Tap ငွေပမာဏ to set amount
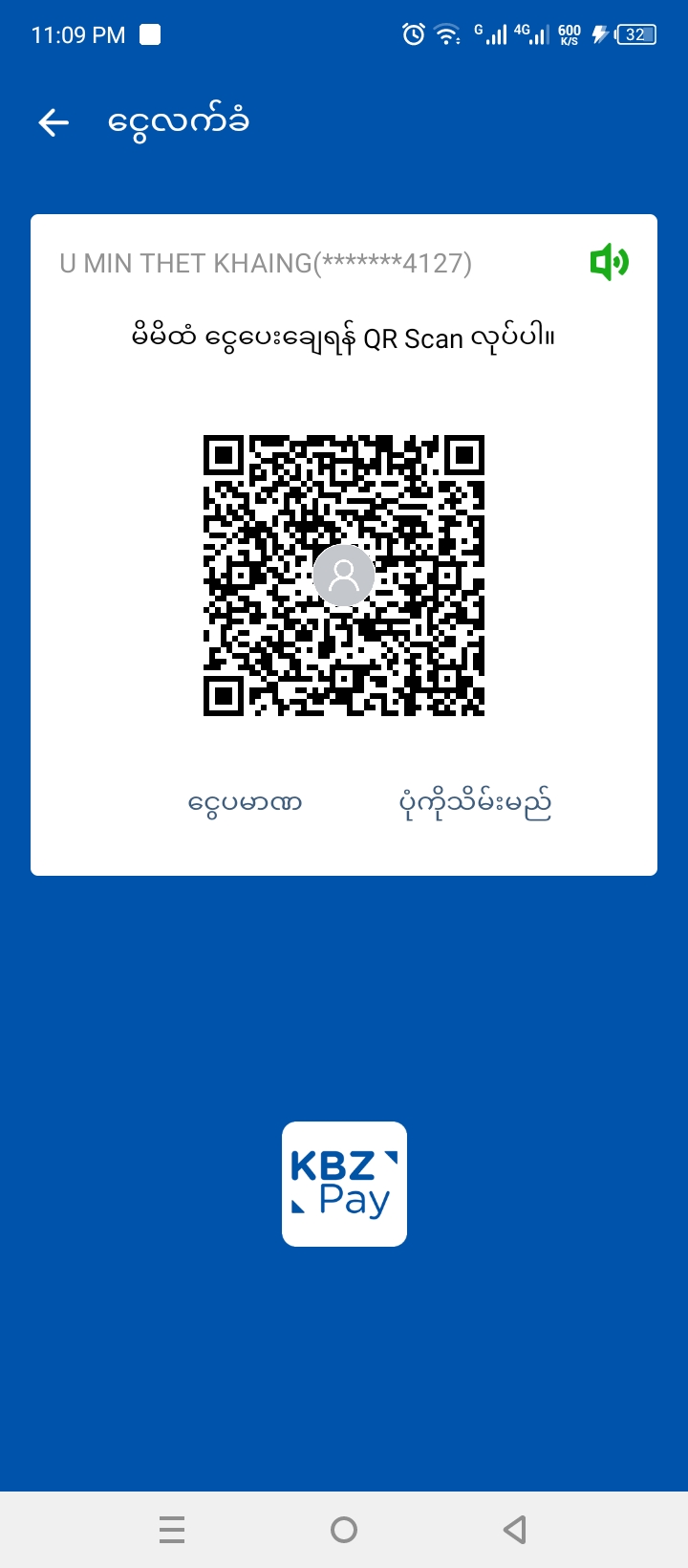The image size is (688, 1568). 246,803
